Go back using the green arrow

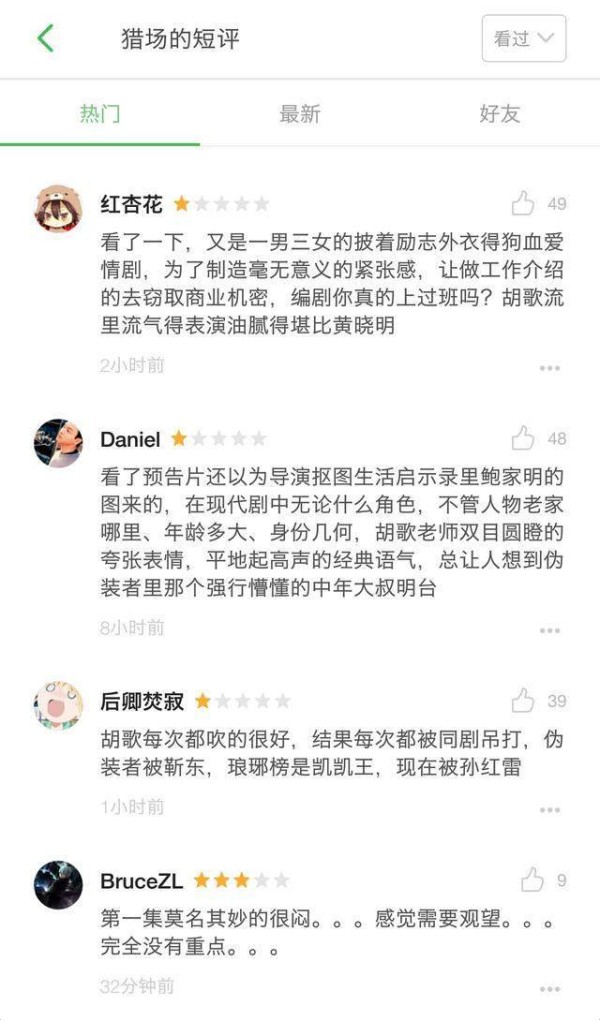pyautogui.click(x=46, y=39)
